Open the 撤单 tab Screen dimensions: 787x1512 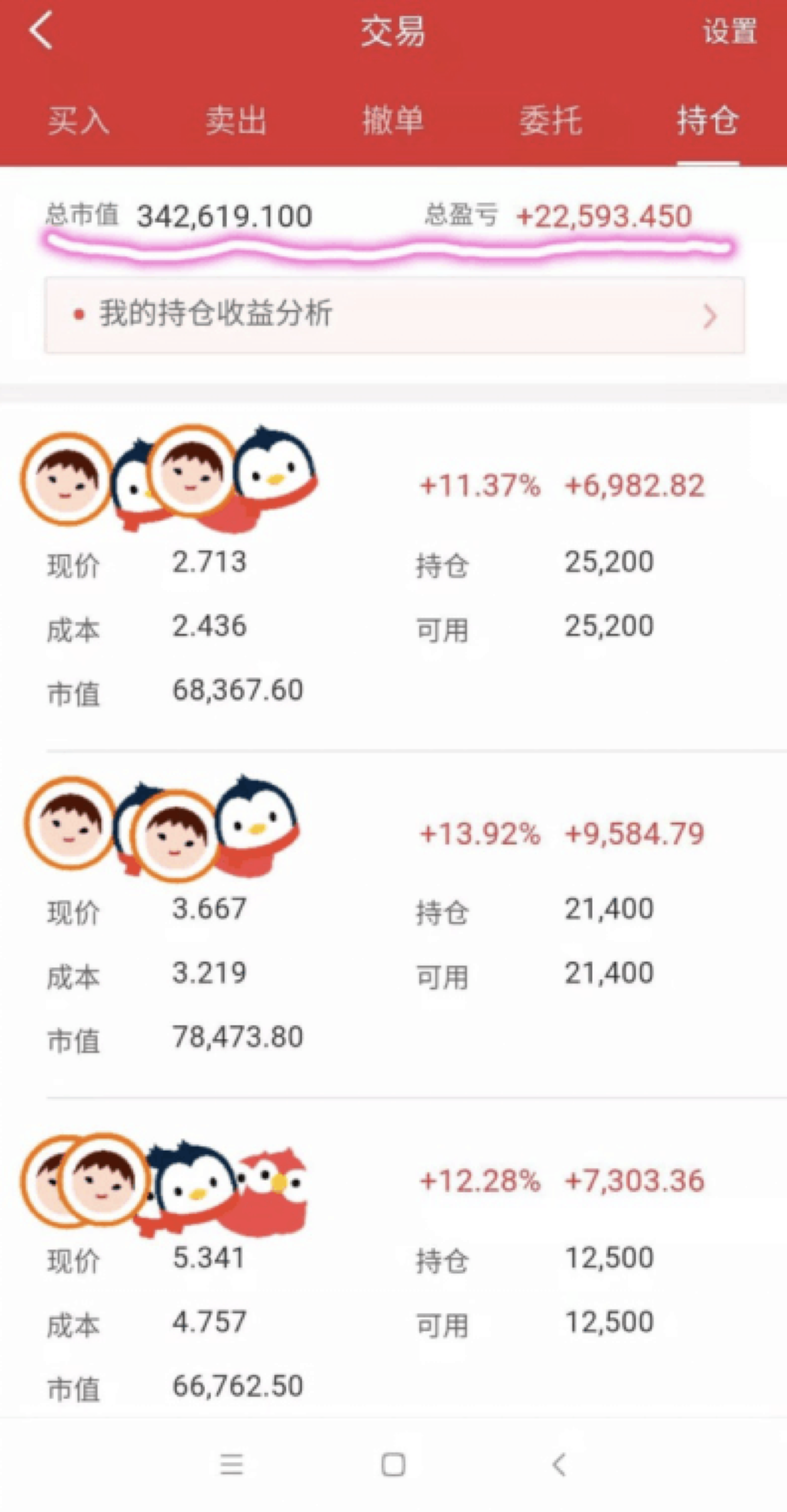[x=393, y=120]
